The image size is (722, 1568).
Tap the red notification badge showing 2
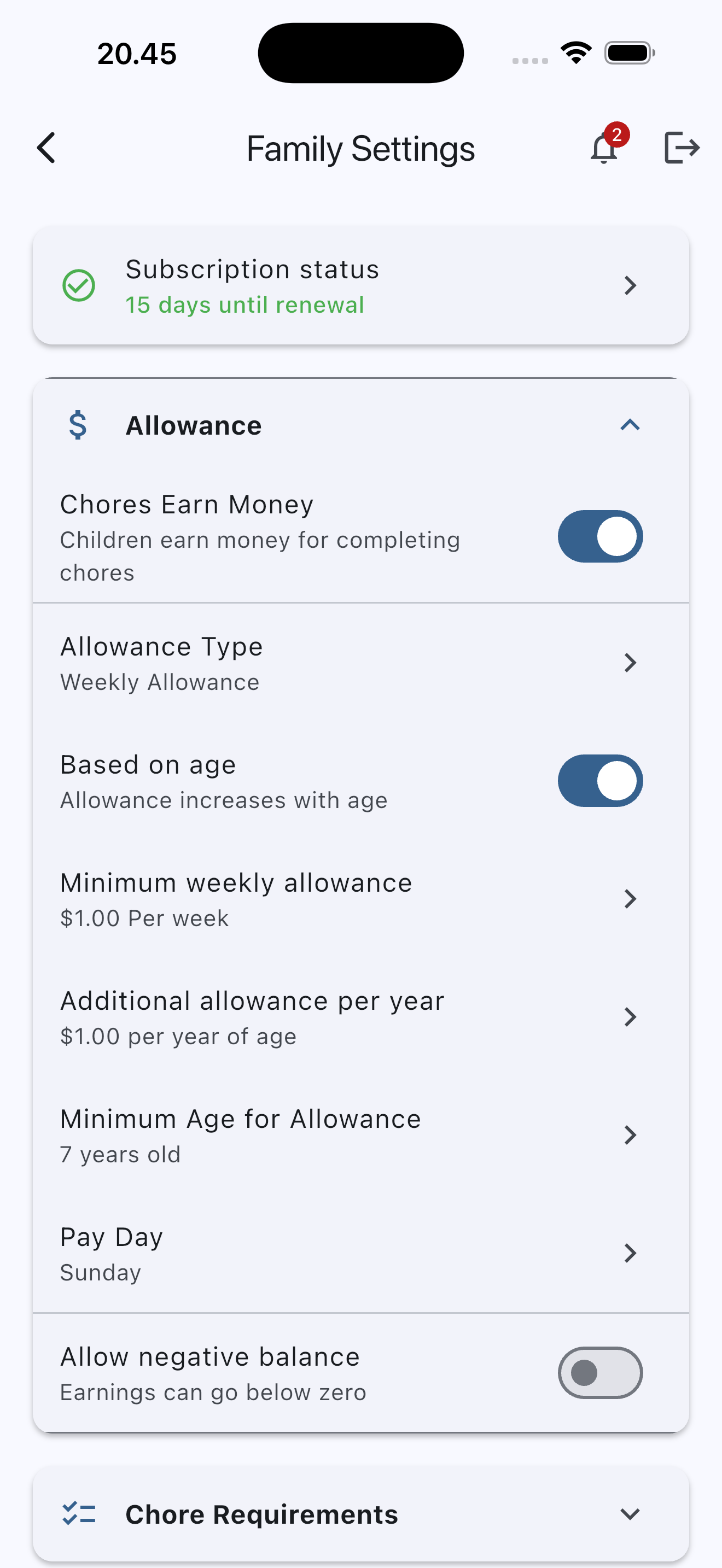coord(618,135)
